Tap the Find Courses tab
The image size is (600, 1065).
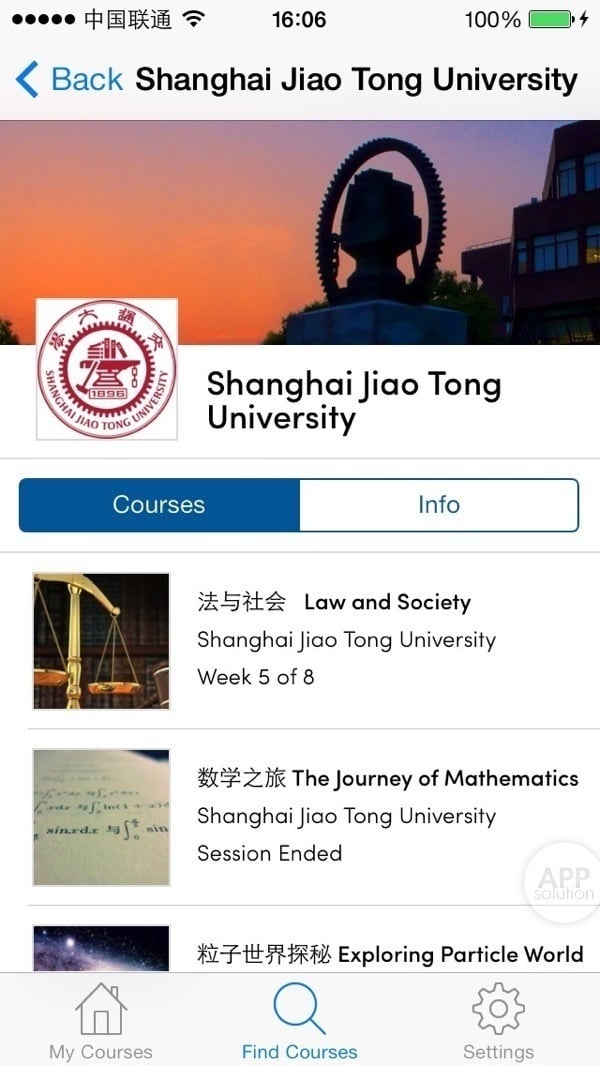pyautogui.click(x=299, y=1021)
